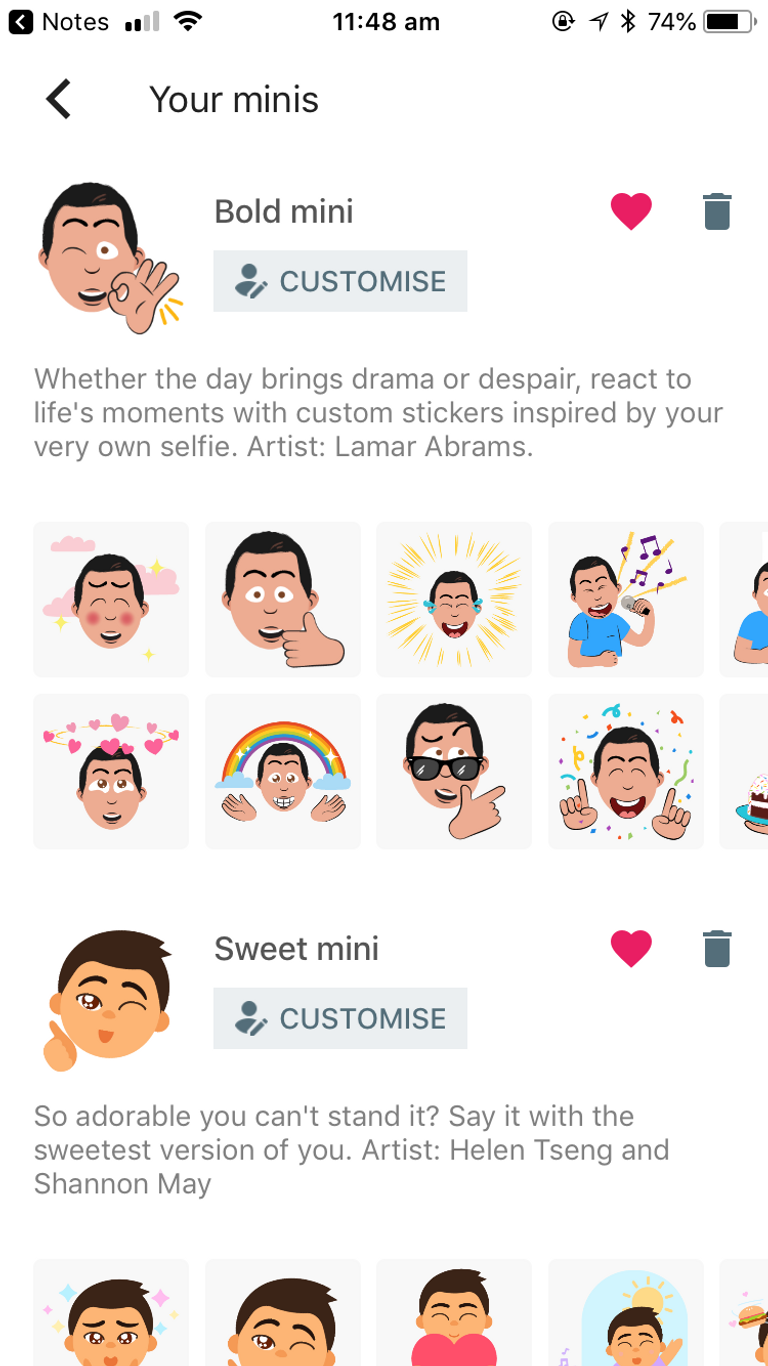768x1366 pixels.
Task: Favorite the Sweet mini heart
Action: [x=631, y=948]
